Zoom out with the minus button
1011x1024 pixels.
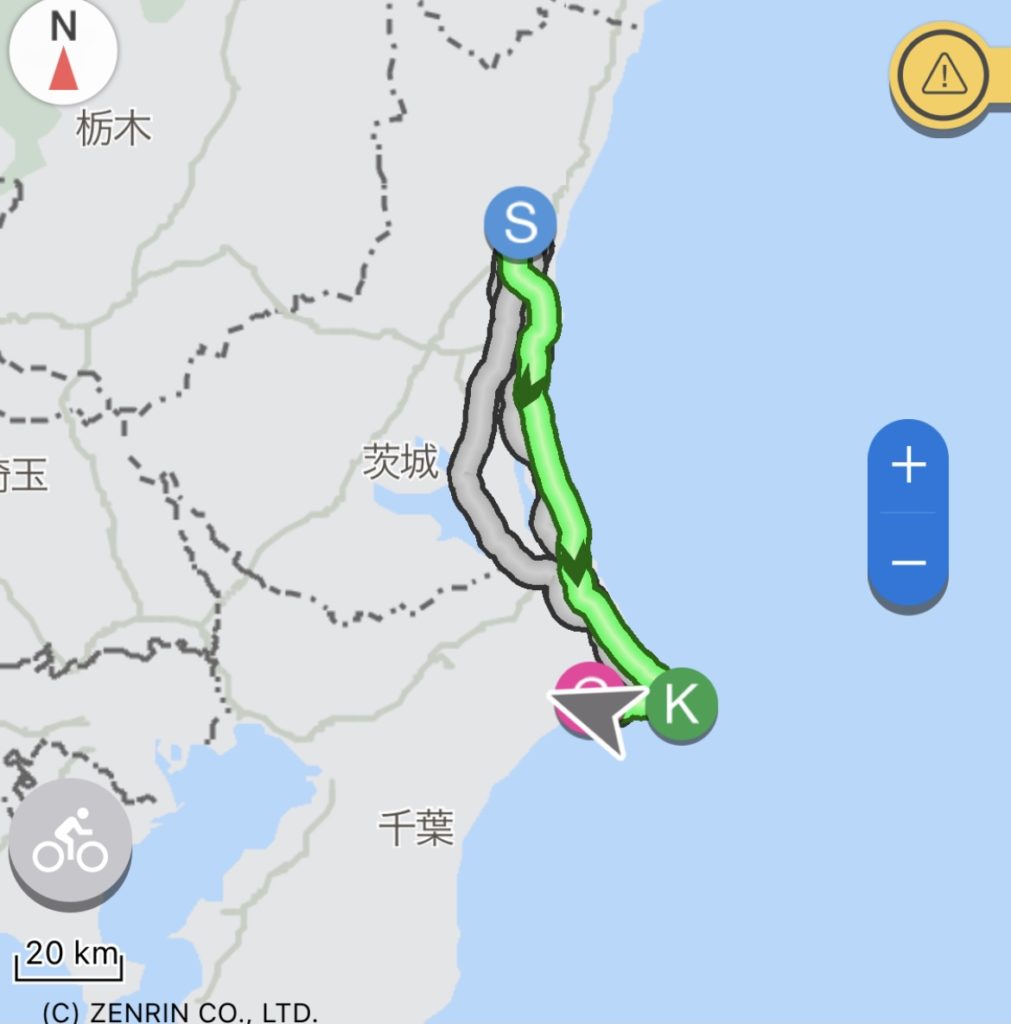point(908,563)
